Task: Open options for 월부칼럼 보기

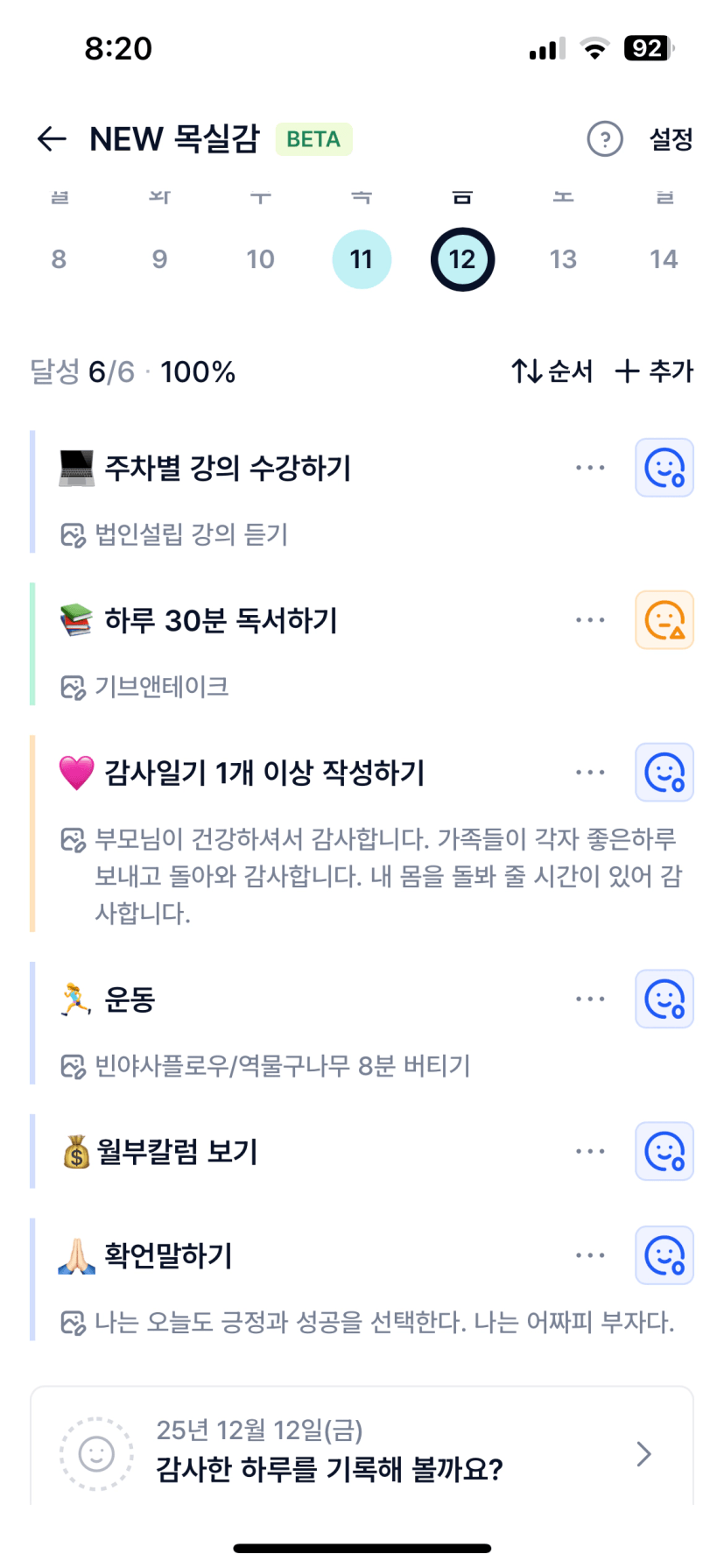Action: (590, 1151)
